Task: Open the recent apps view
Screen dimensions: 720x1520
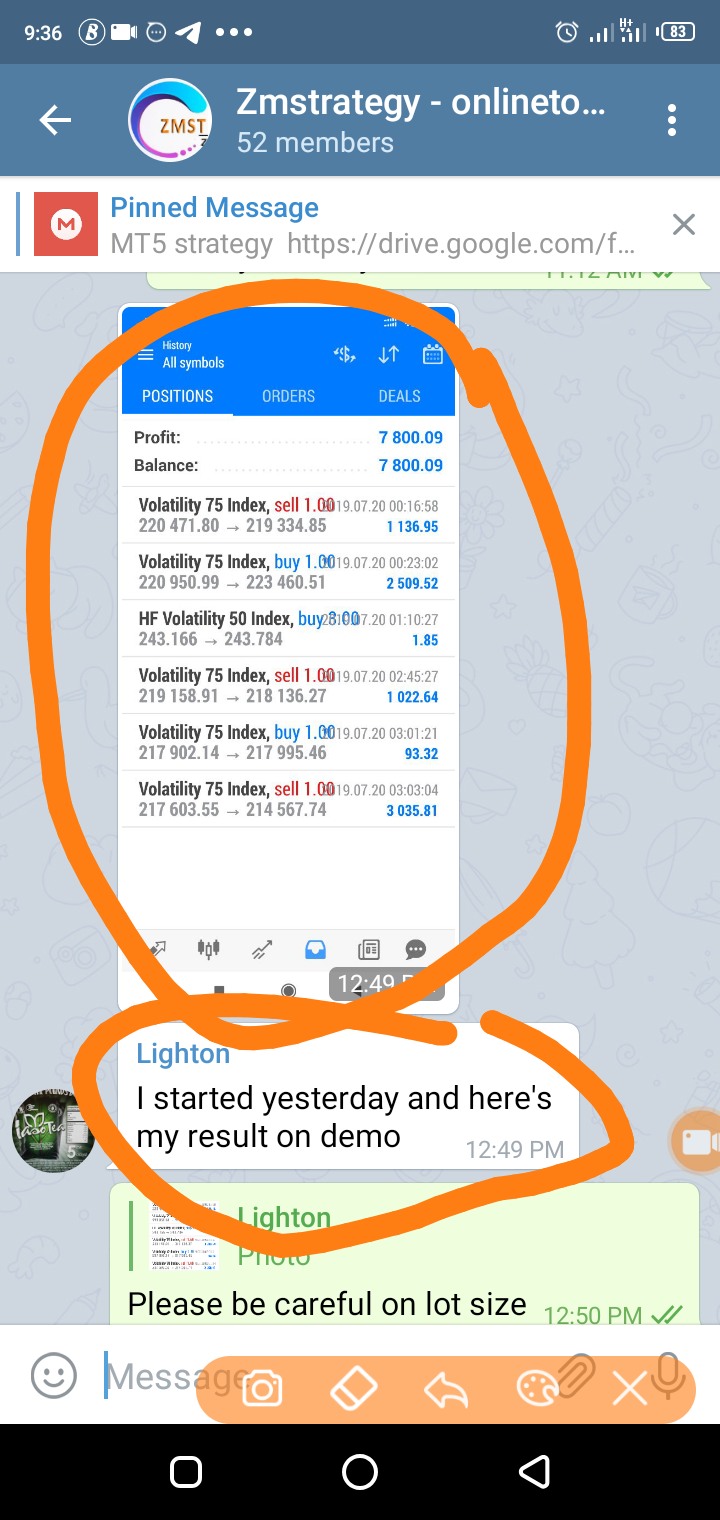Action: 186,1471
